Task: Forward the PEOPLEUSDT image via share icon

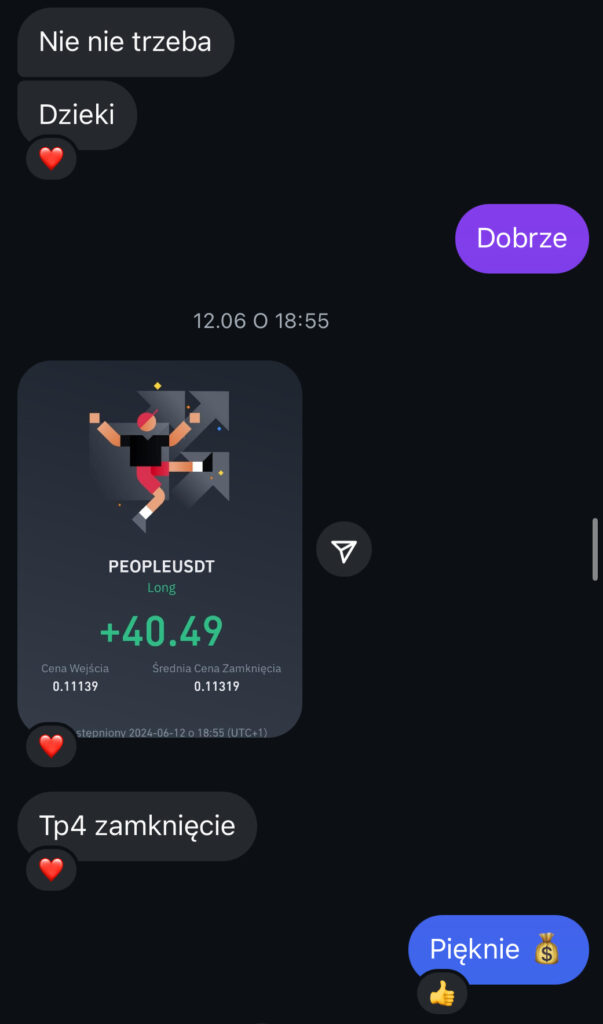Action: click(x=344, y=550)
